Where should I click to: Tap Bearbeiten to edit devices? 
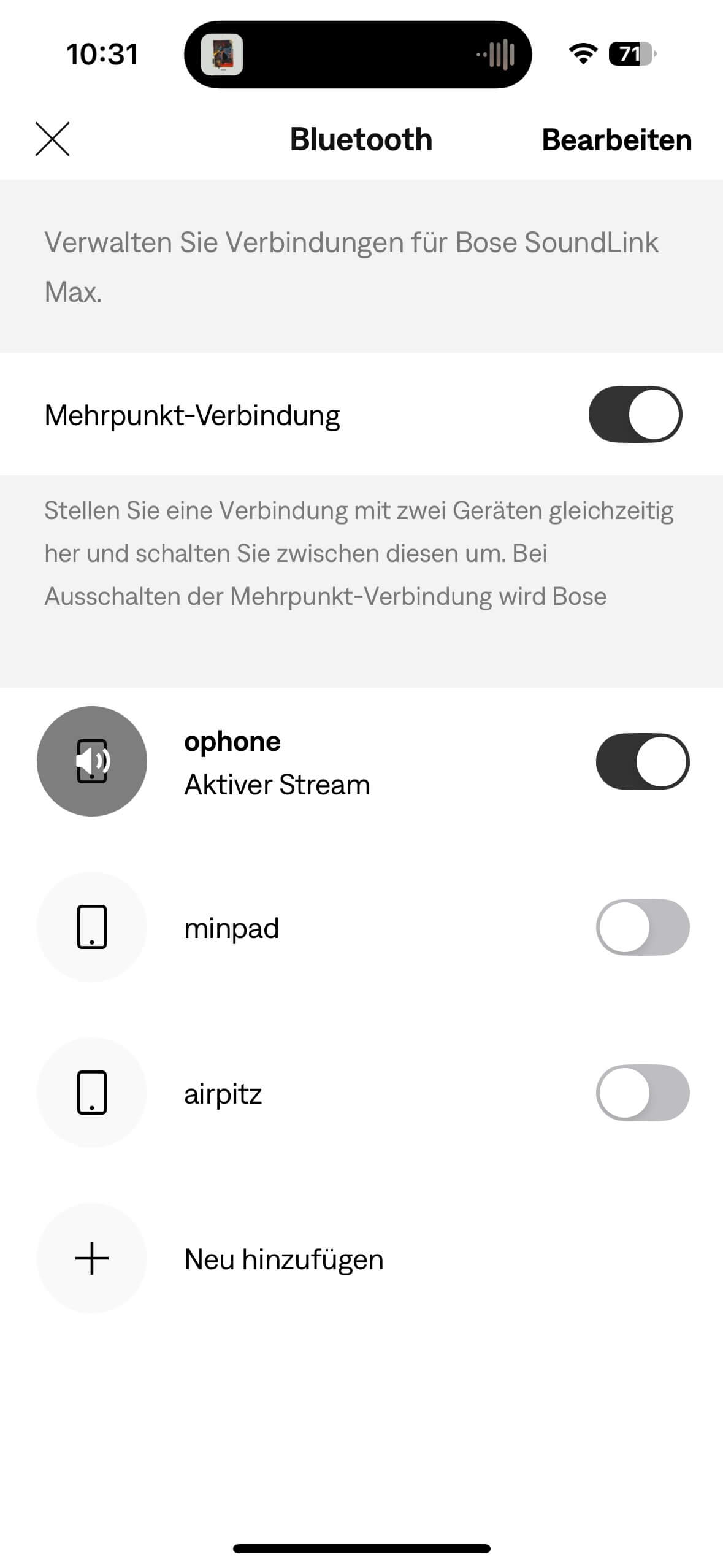coord(616,140)
